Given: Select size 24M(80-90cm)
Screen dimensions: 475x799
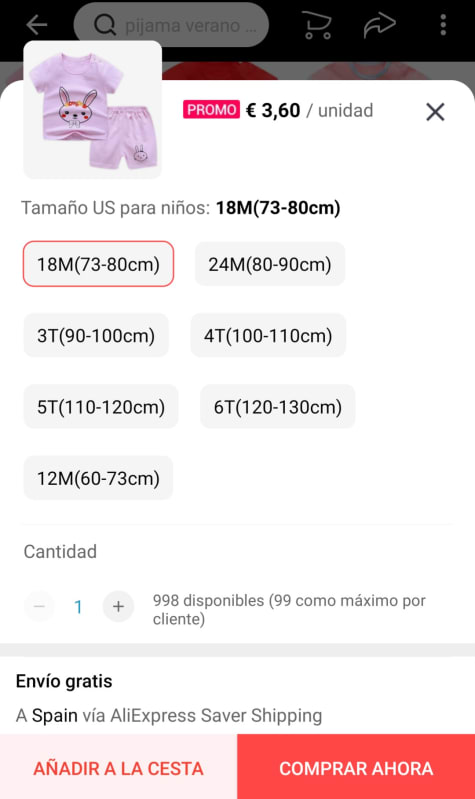Looking at the screenshot, I should pos(270,264).
